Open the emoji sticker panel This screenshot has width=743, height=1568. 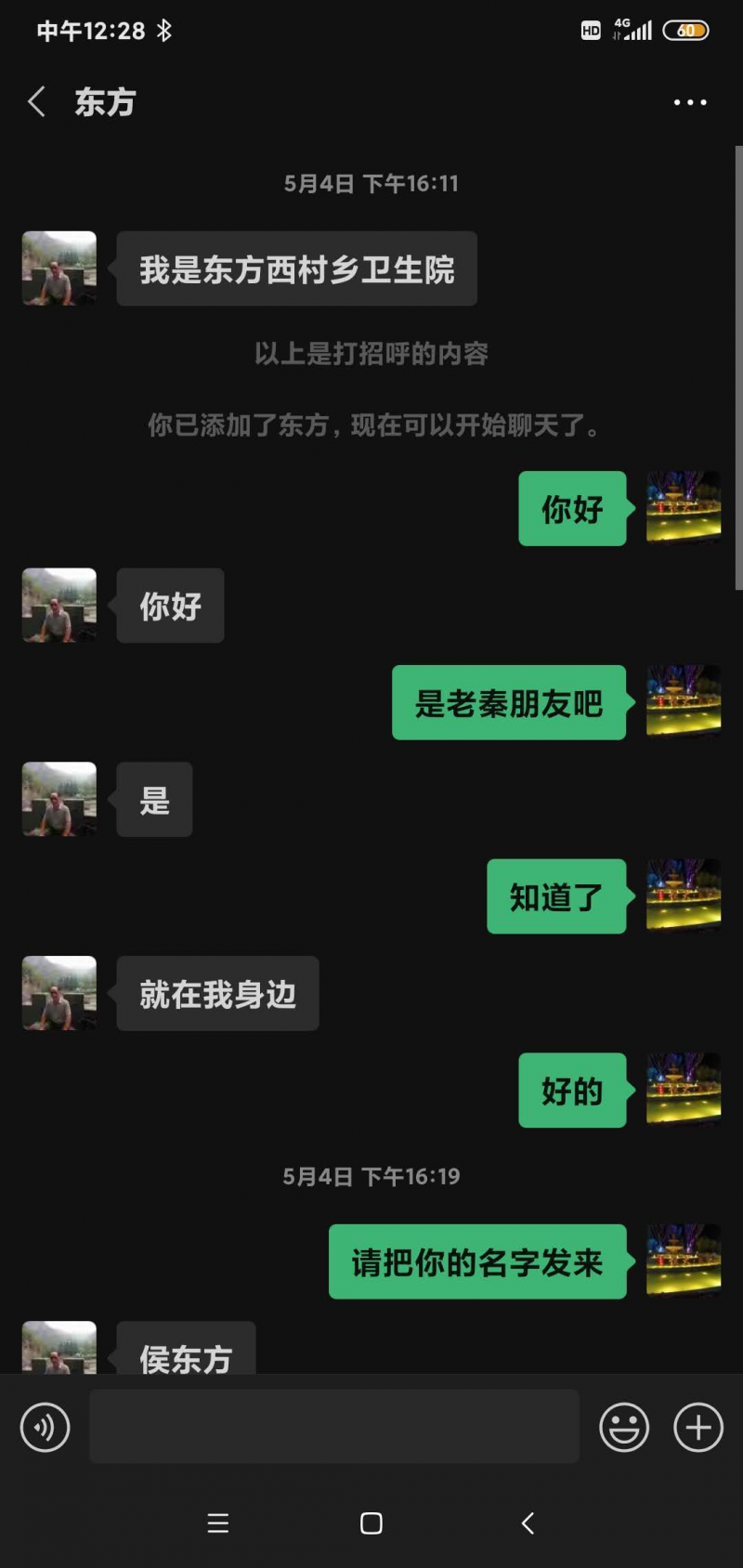click(623, 1427)
